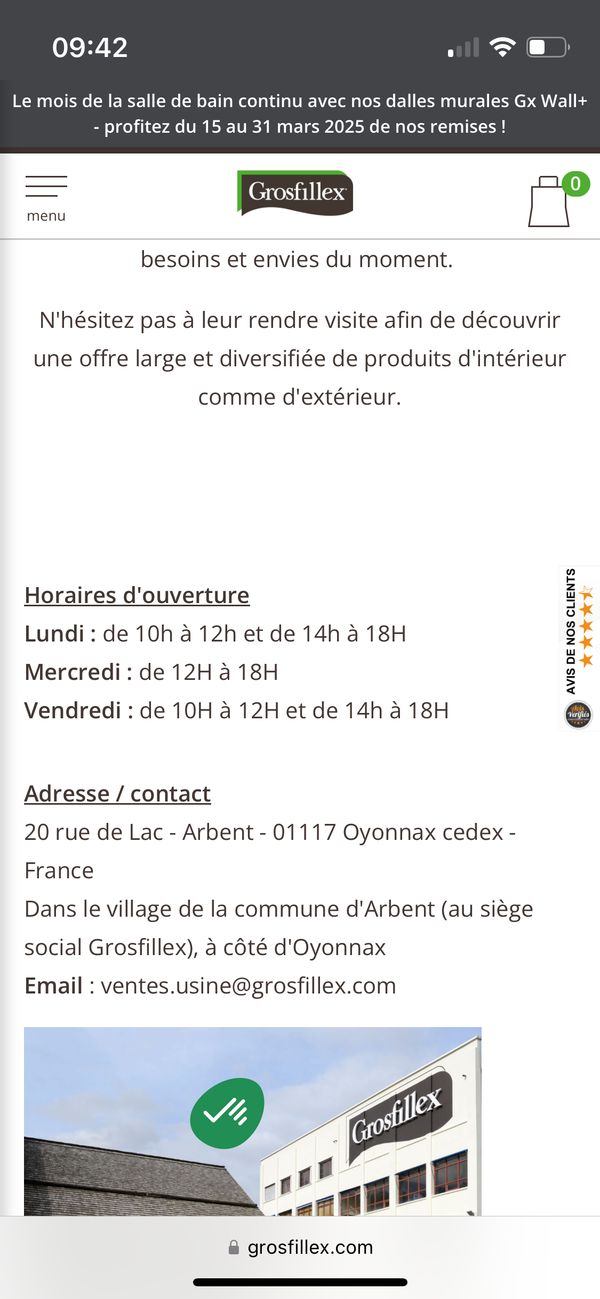The image size is (600, 1299).
Task: Open the Avis de nos clients tab
Action: [578, 647]
